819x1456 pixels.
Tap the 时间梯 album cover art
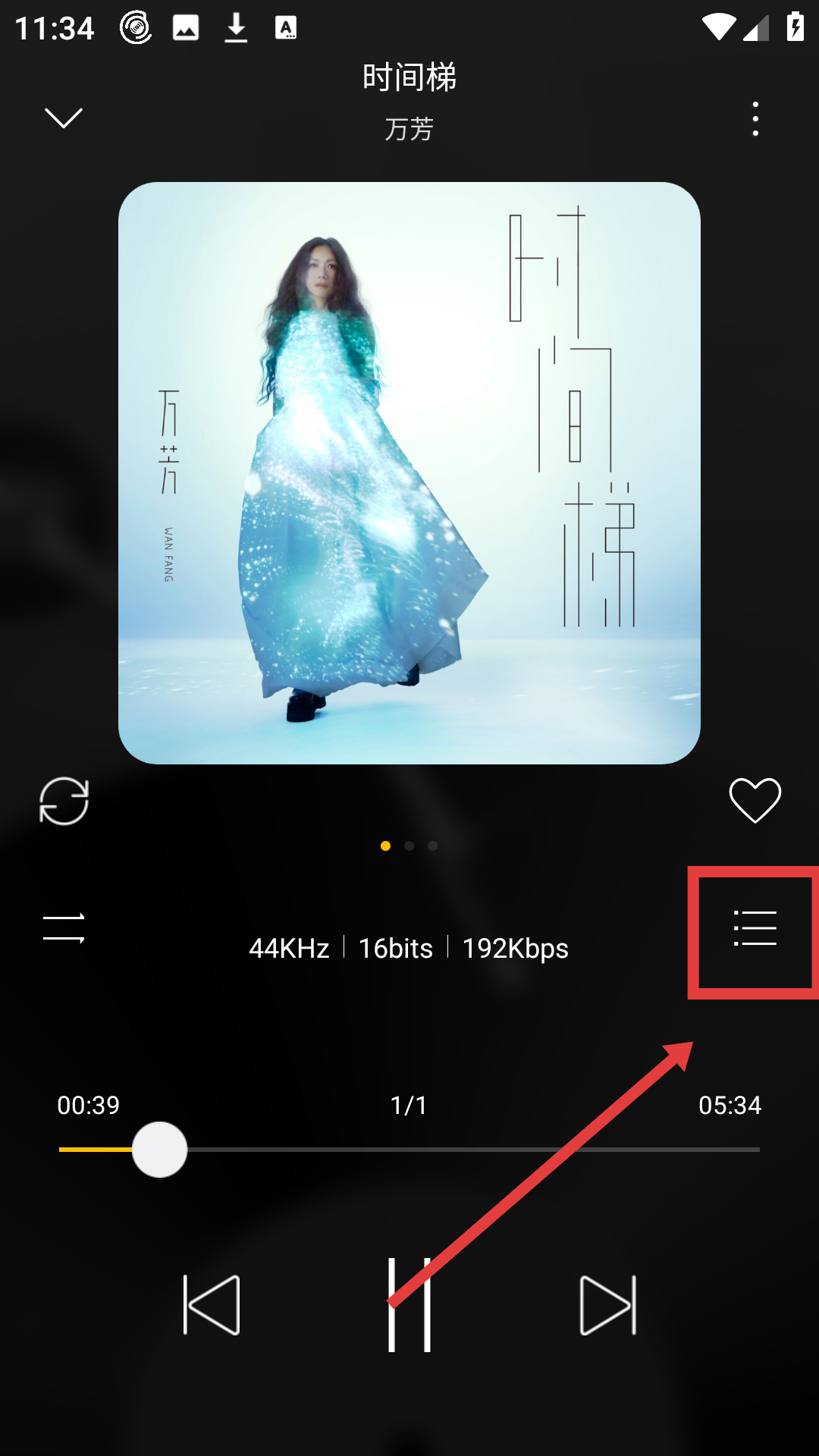409,472
